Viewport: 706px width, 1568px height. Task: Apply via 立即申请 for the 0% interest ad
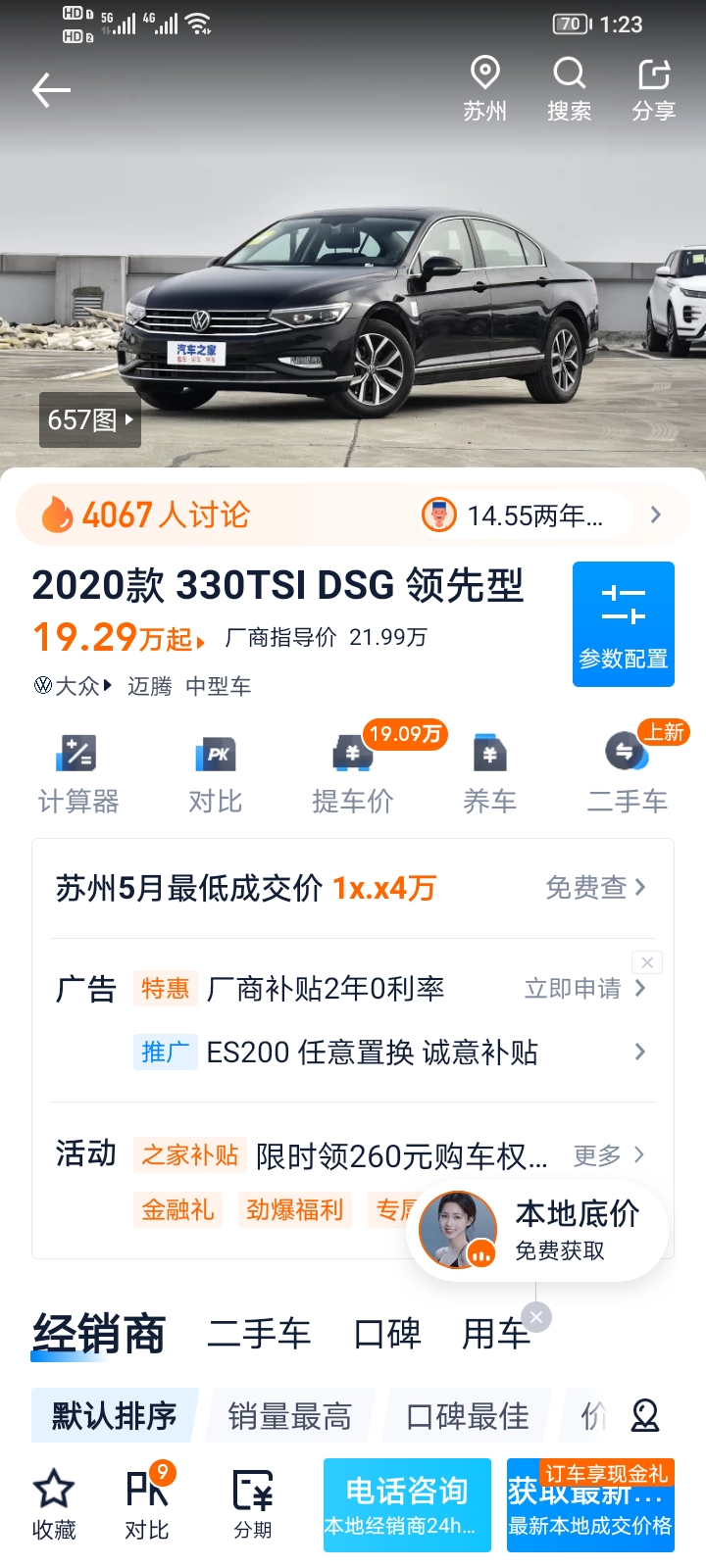click(x=584, y=988)
